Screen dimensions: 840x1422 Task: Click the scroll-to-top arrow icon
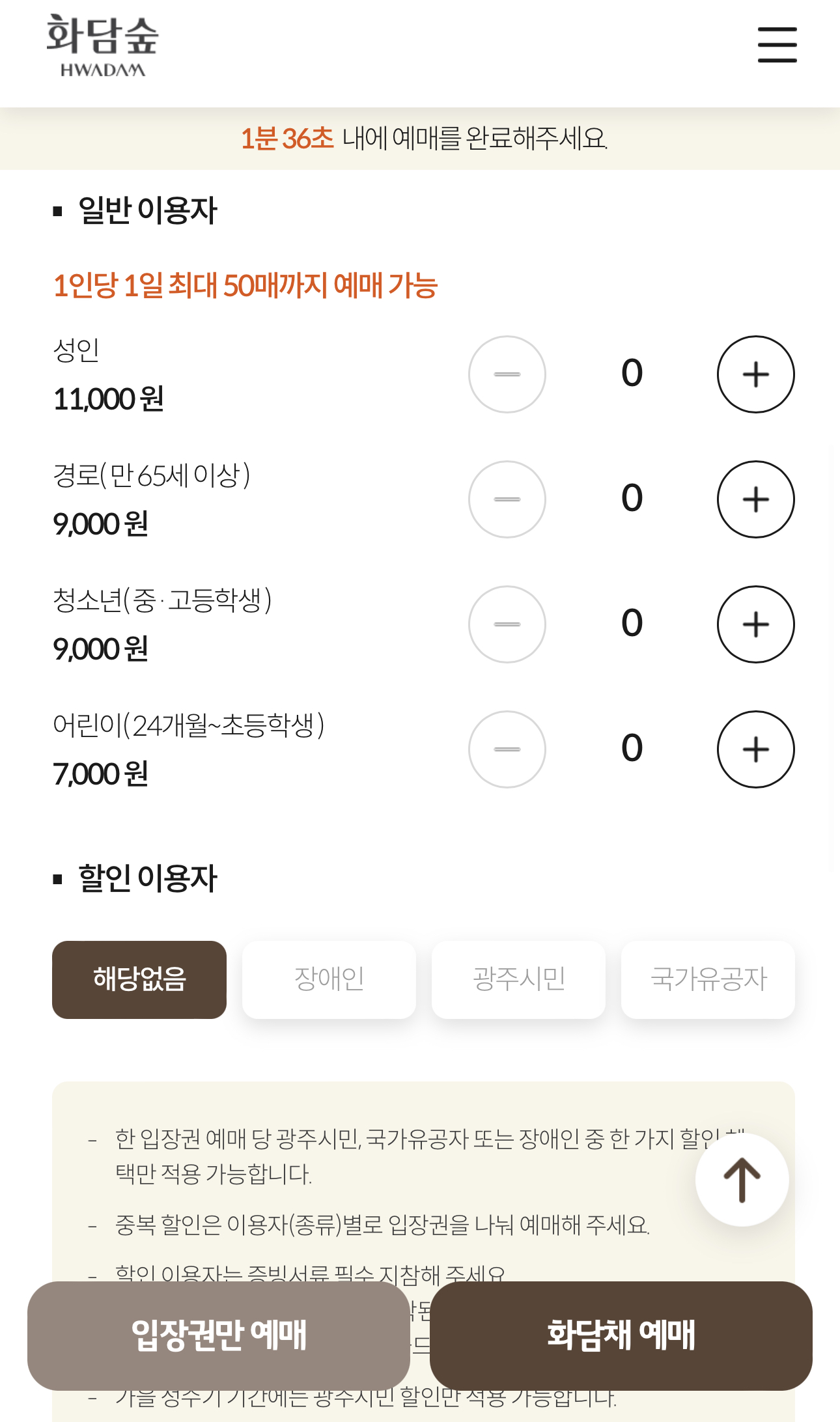pyautogui.click(x=742, y=1180)
